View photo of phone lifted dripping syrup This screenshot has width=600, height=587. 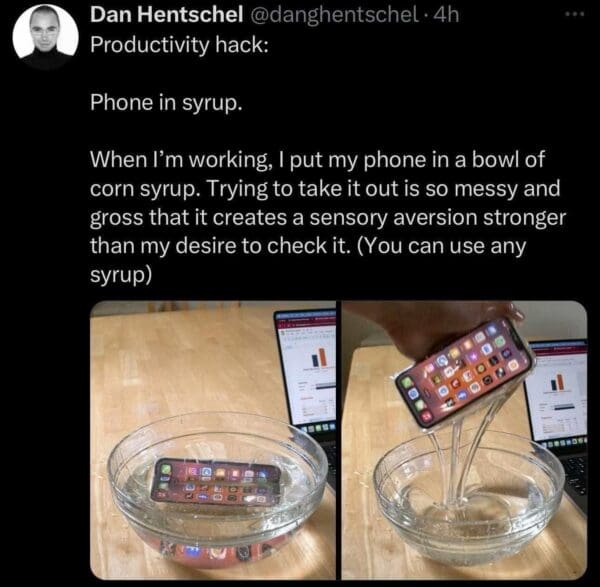464,440
